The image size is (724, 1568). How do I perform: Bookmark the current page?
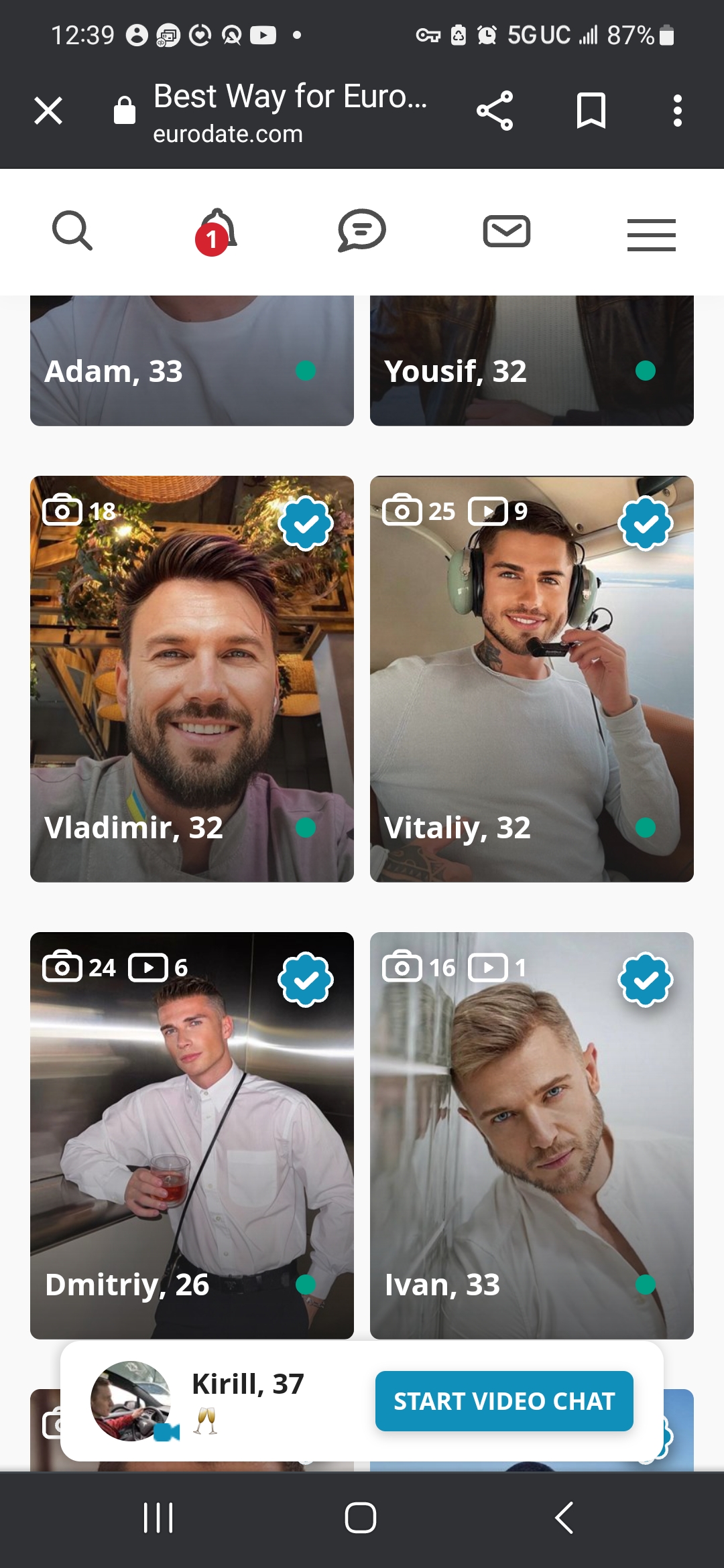(x=591, y=111)
